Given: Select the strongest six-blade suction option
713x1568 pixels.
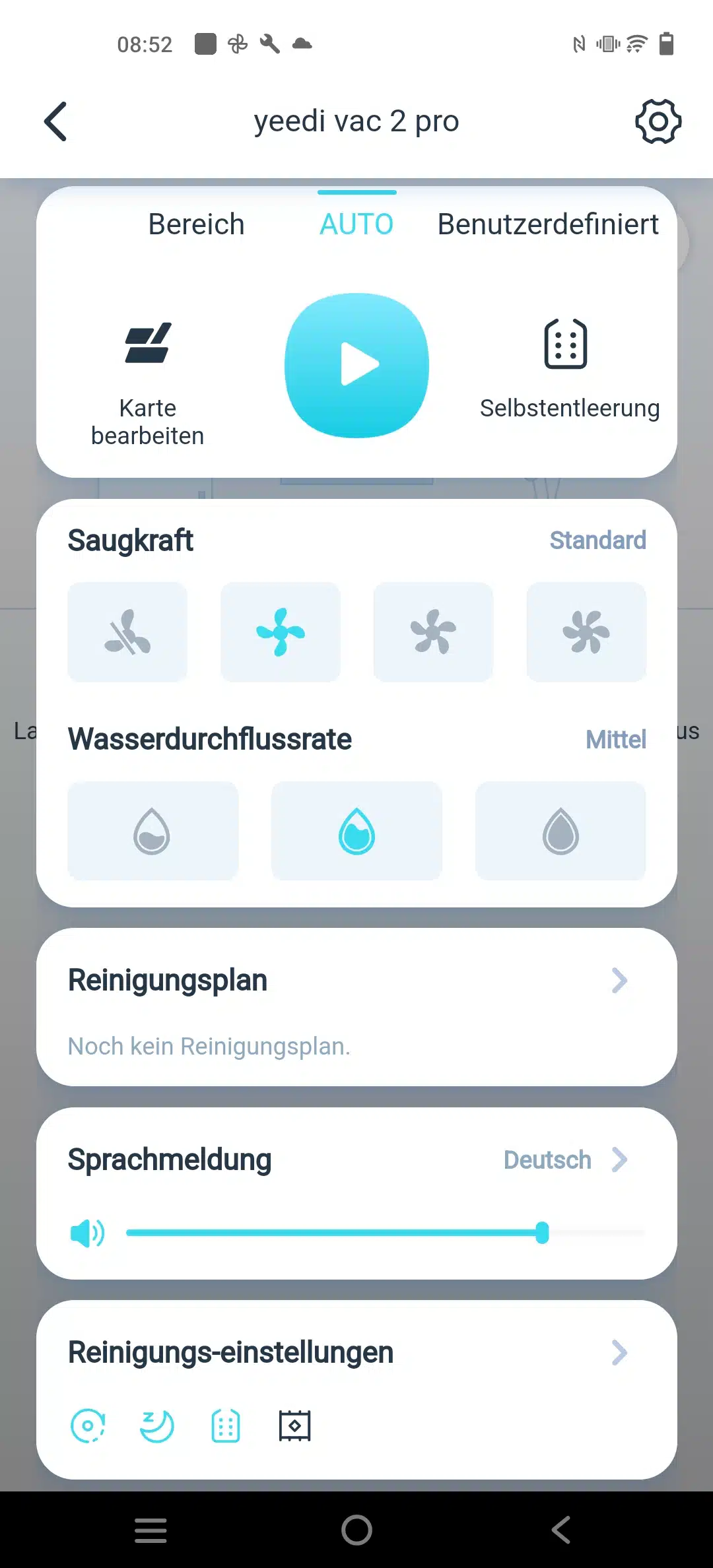Looking at the screenshot, I should (x=586, y=632).
